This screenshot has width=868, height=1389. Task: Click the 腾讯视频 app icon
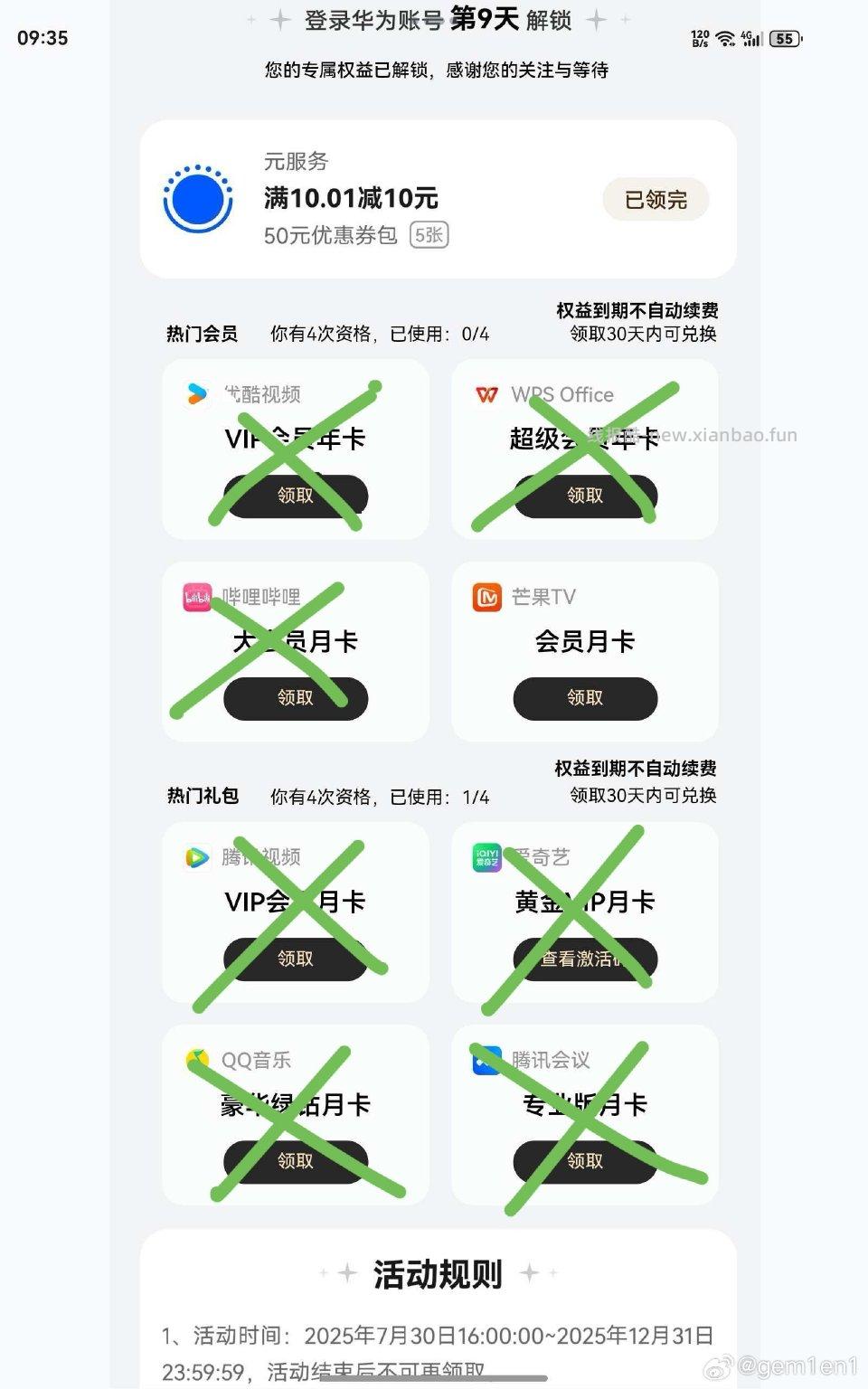coord(197,855)
